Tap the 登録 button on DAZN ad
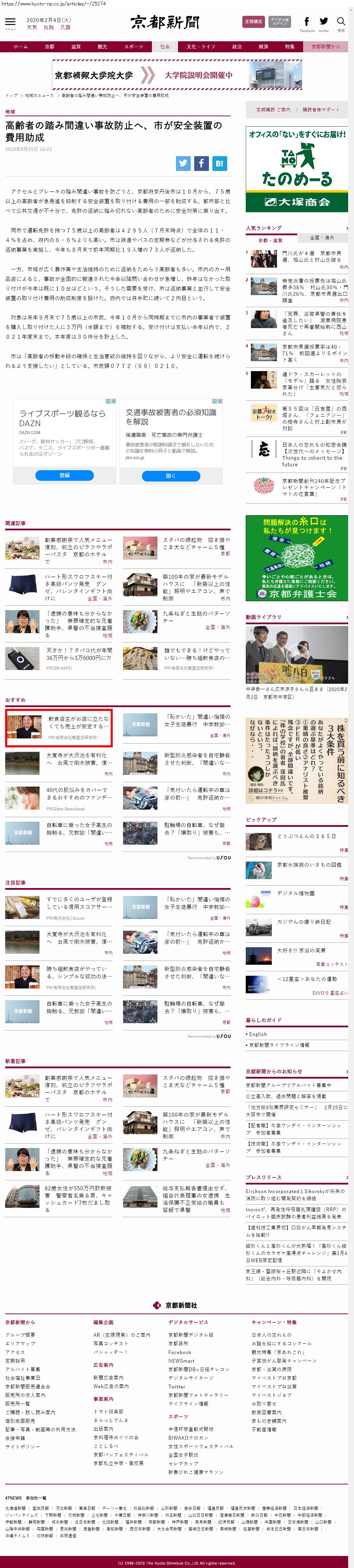Image resolution: width=354 pixels, height=1568 pixels. tap(65, 475)
